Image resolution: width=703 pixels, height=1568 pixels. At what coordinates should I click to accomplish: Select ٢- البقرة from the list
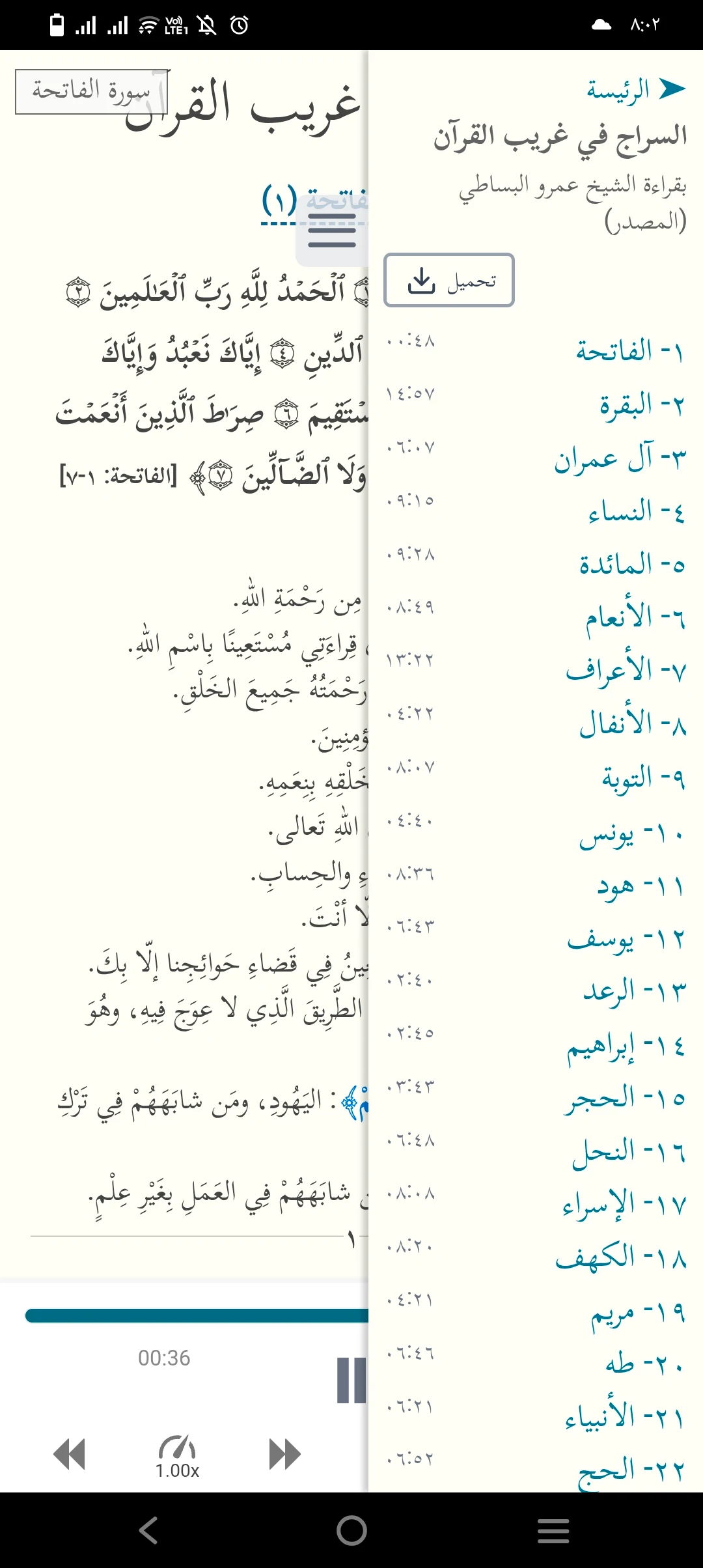coord(641,406)
